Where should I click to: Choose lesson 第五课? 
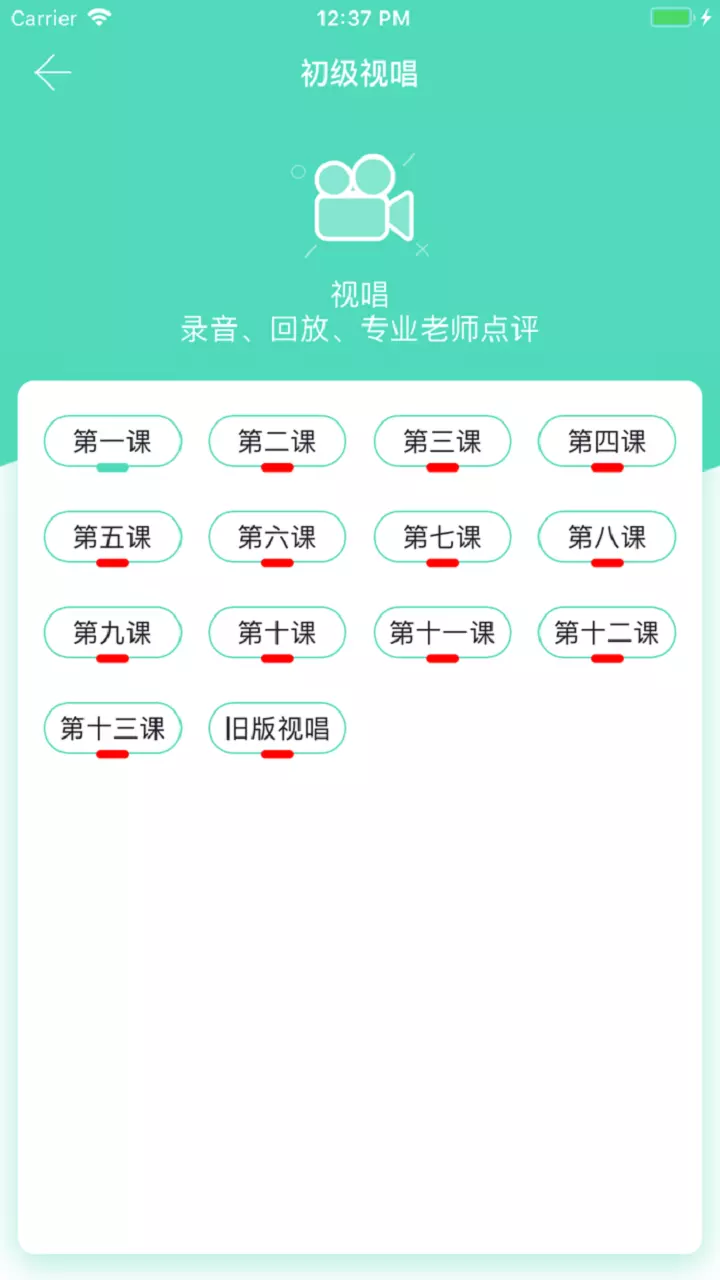(x=112, y=537)
